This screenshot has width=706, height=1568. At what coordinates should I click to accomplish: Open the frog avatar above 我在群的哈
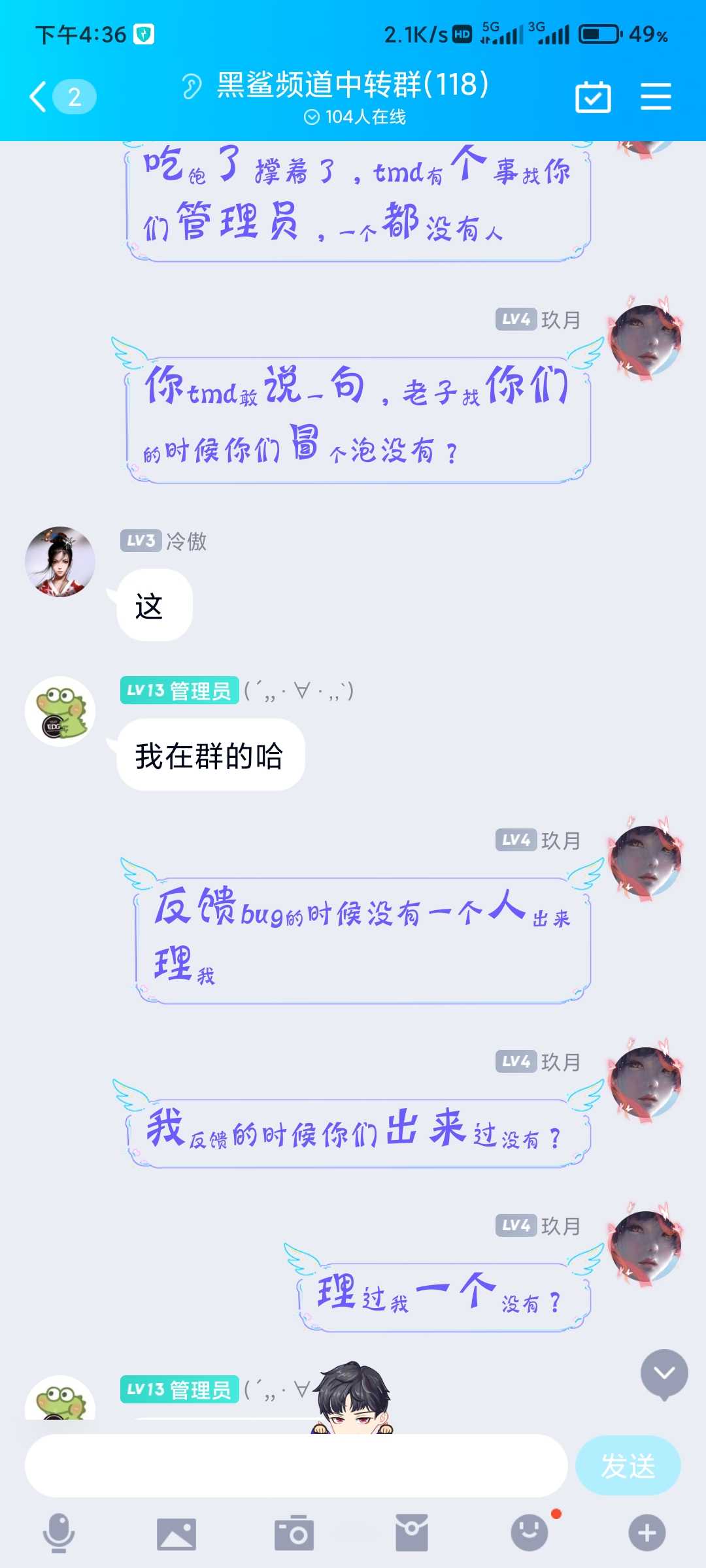click(60, 711)
